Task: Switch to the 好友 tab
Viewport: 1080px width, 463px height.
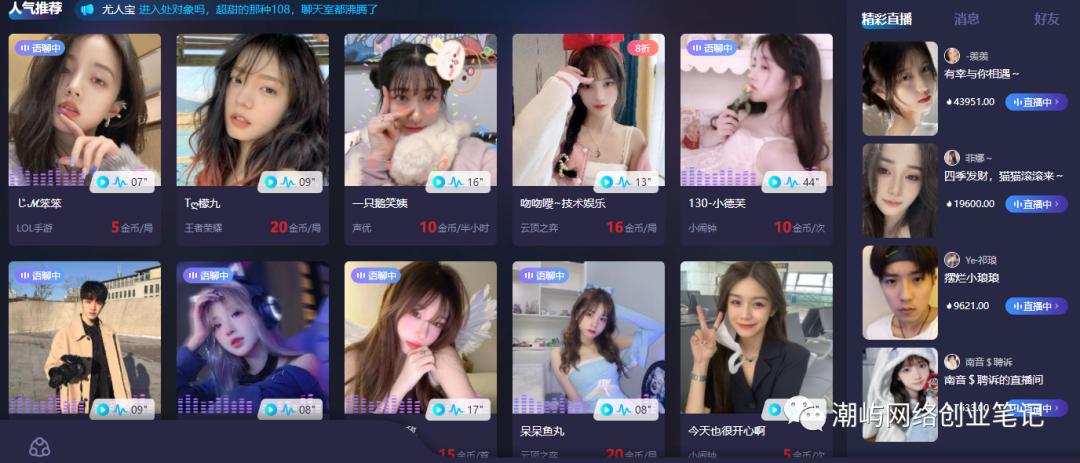Action: [x=1046, y=18]
